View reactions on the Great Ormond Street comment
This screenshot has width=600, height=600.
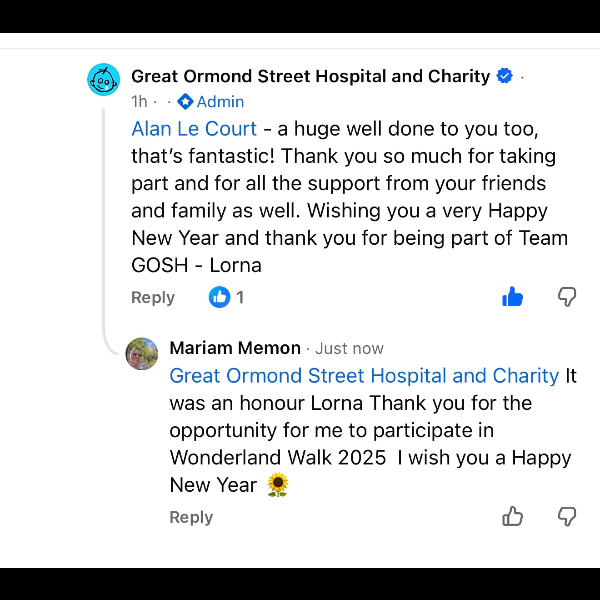tap(227, 297)
